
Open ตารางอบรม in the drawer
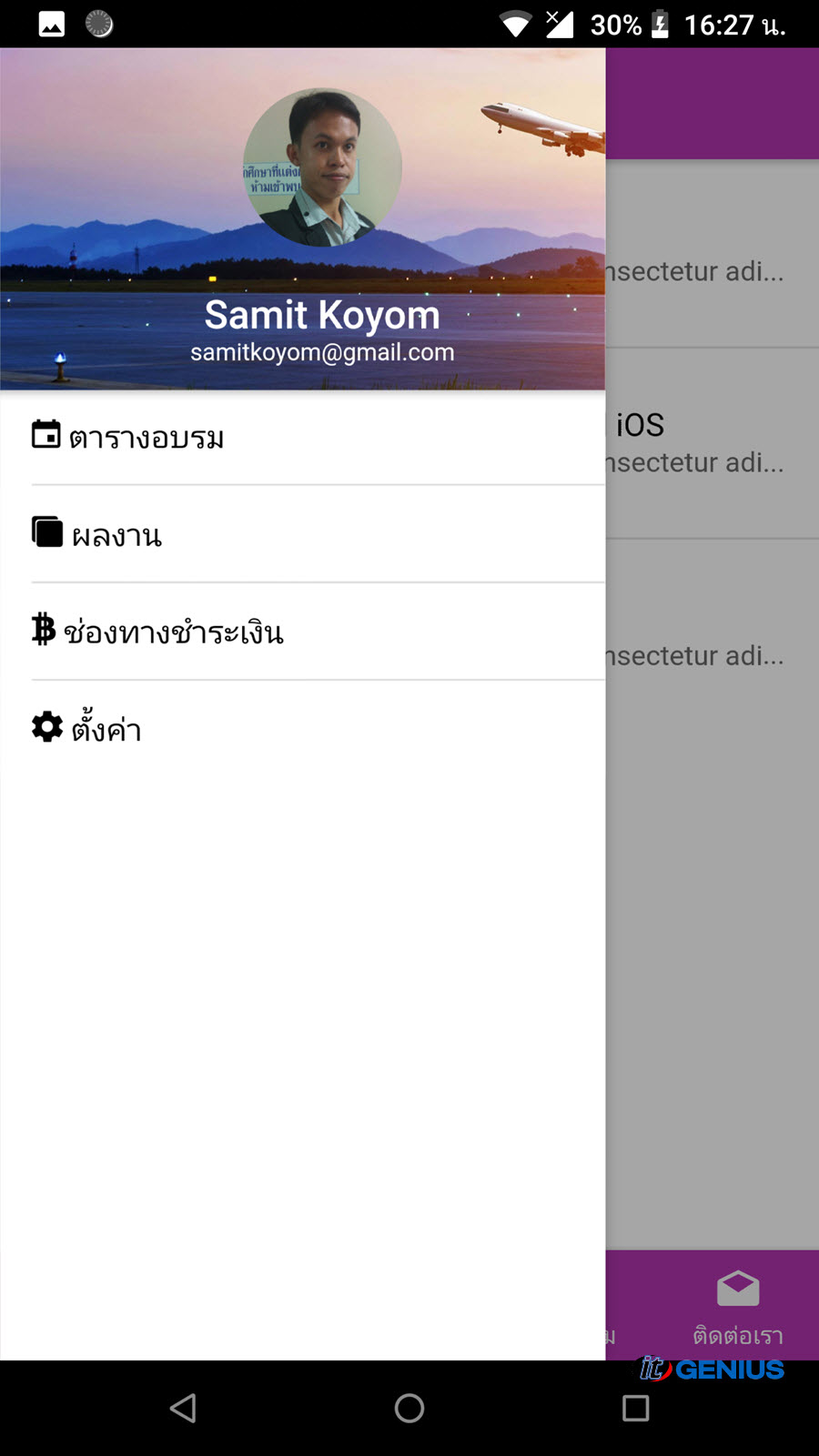pyautogui.click(x=302, y=437)
